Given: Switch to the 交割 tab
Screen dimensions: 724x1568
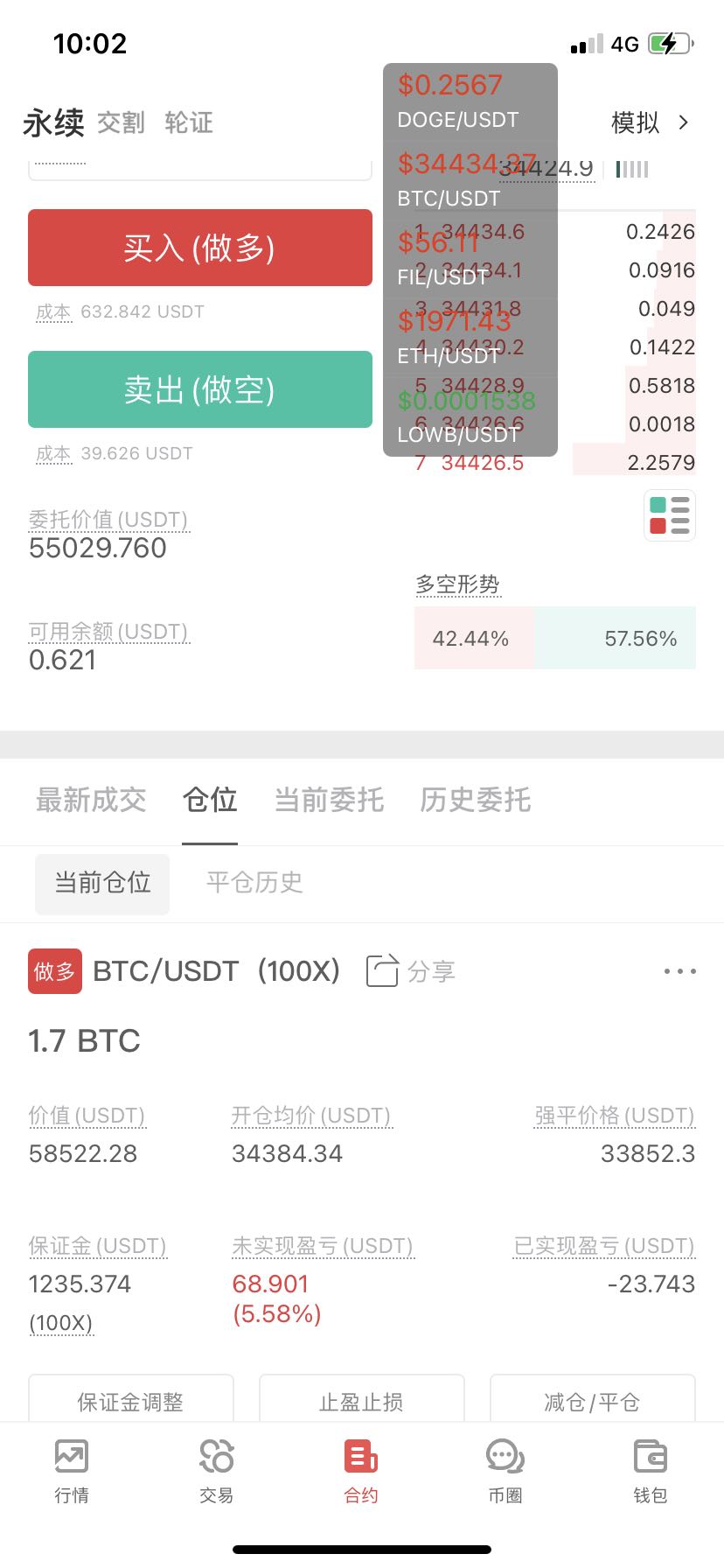Looking at the screenshot, I should 121,122.
